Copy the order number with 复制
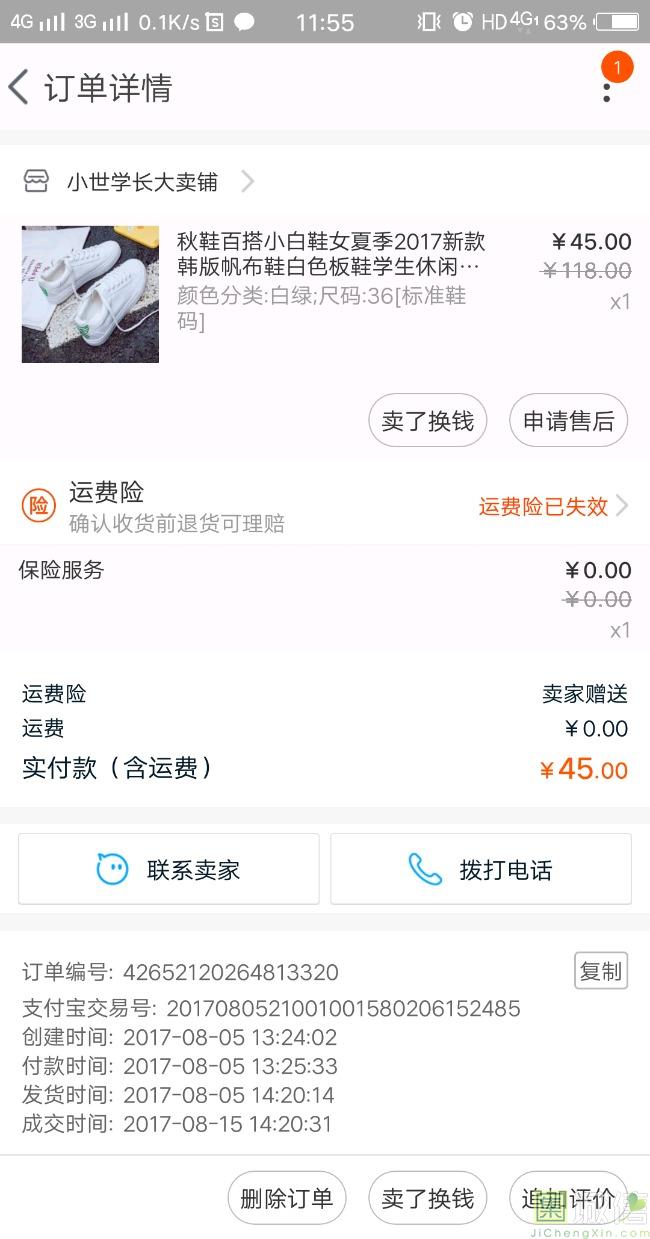The height and width of the screenshot is (1239, 650). [x=600, y=971]
